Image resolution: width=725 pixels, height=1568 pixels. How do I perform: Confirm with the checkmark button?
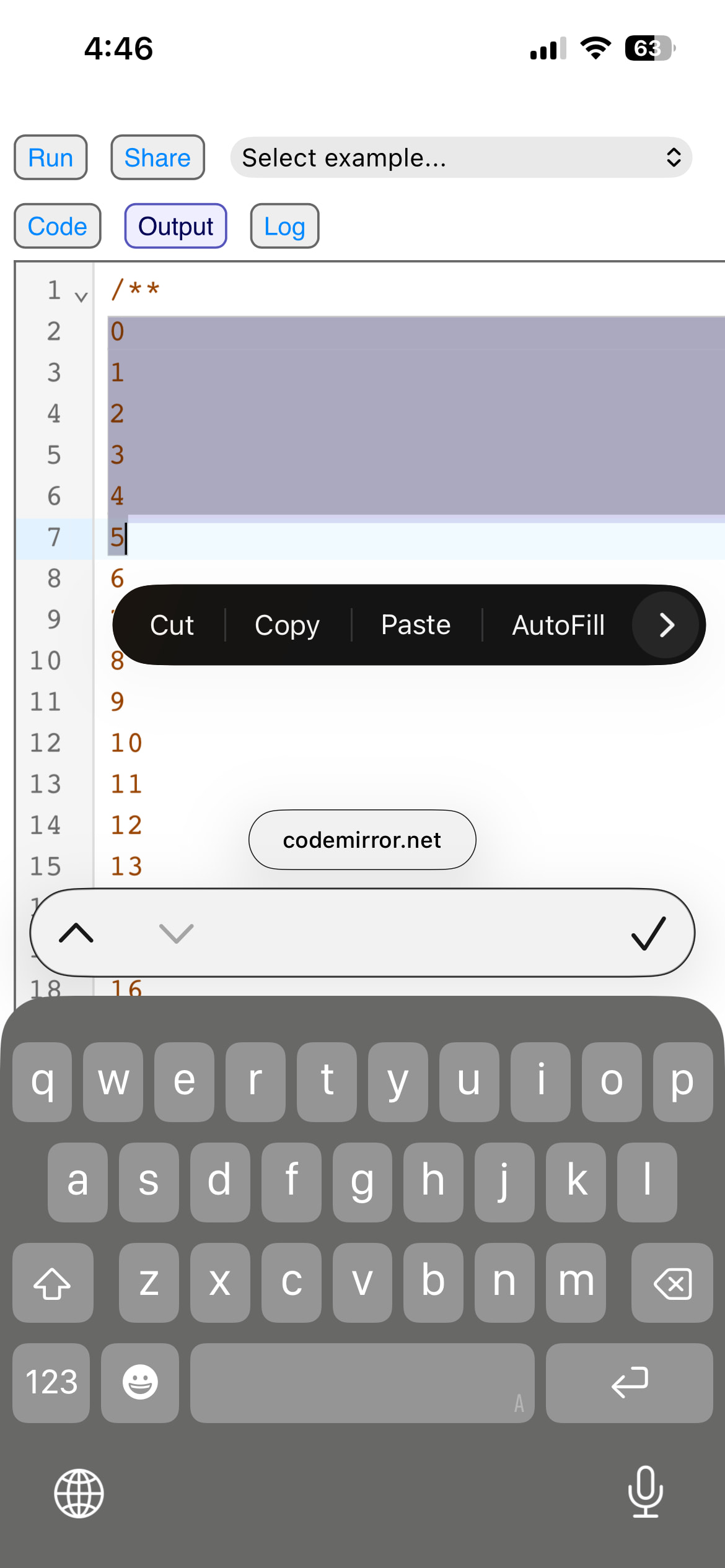click(648, 933)
